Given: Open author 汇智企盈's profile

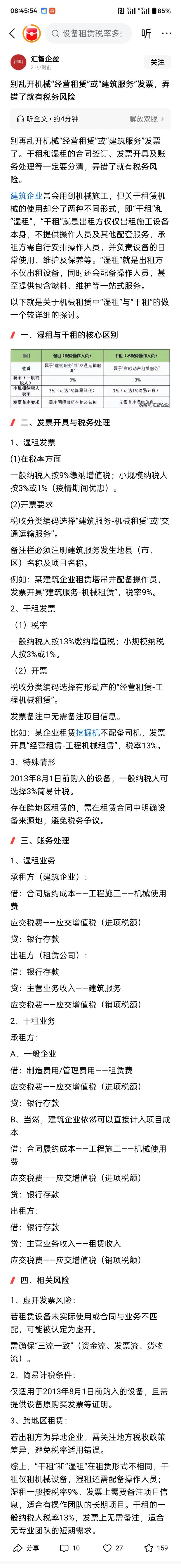Looking at the screenshot, I should [44, 59].
